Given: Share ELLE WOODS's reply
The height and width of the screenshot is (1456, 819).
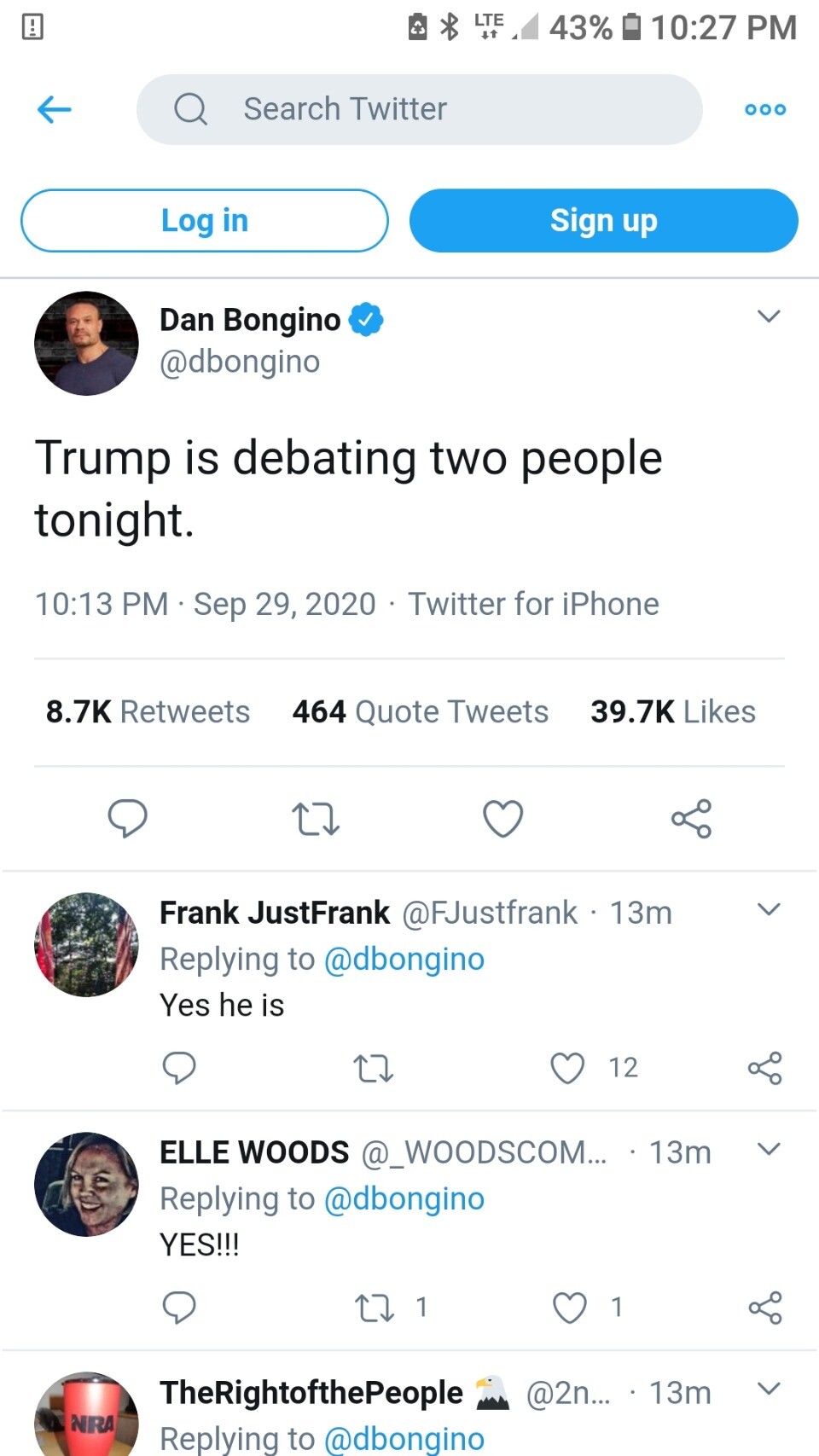Looking at the screenshot, I should point(764,1307).
